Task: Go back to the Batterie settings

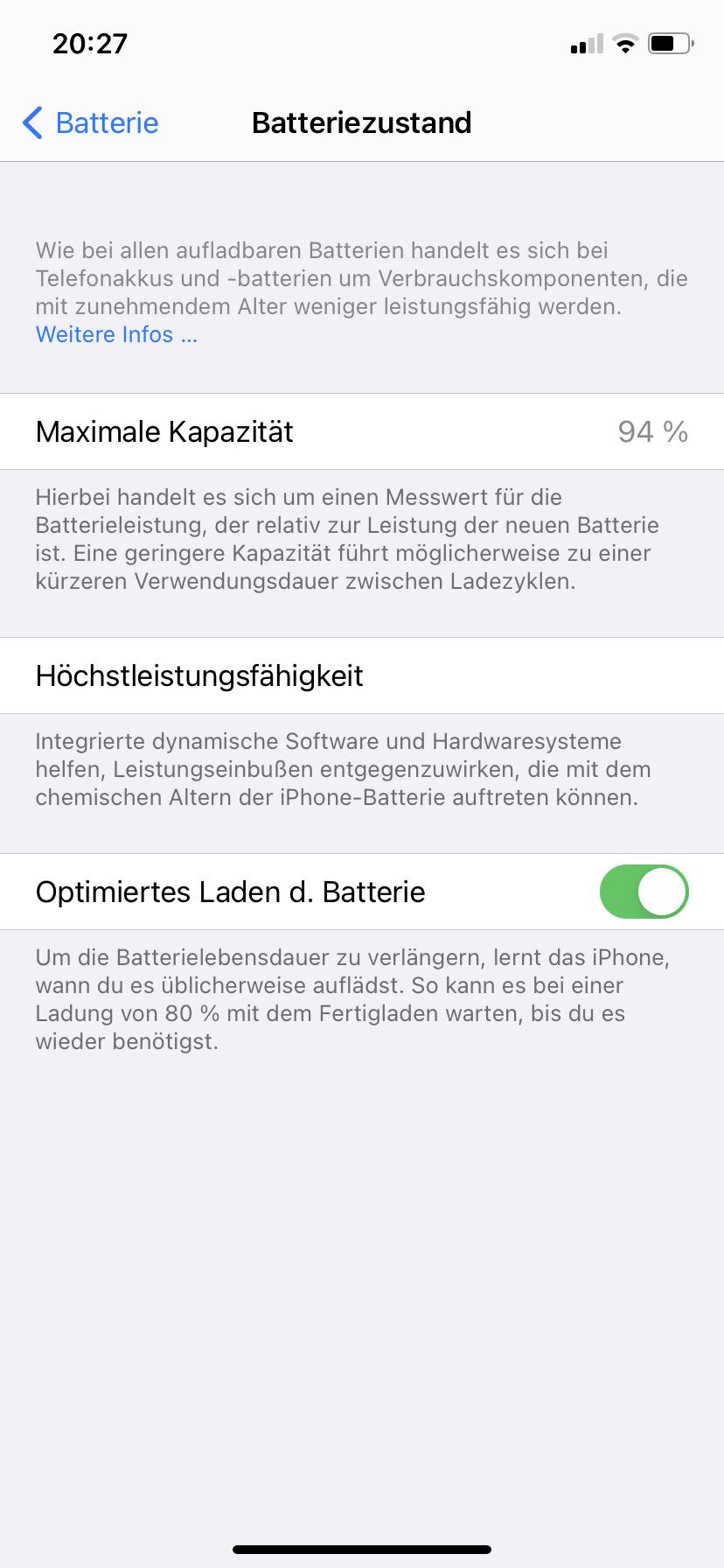Action: 90,122
